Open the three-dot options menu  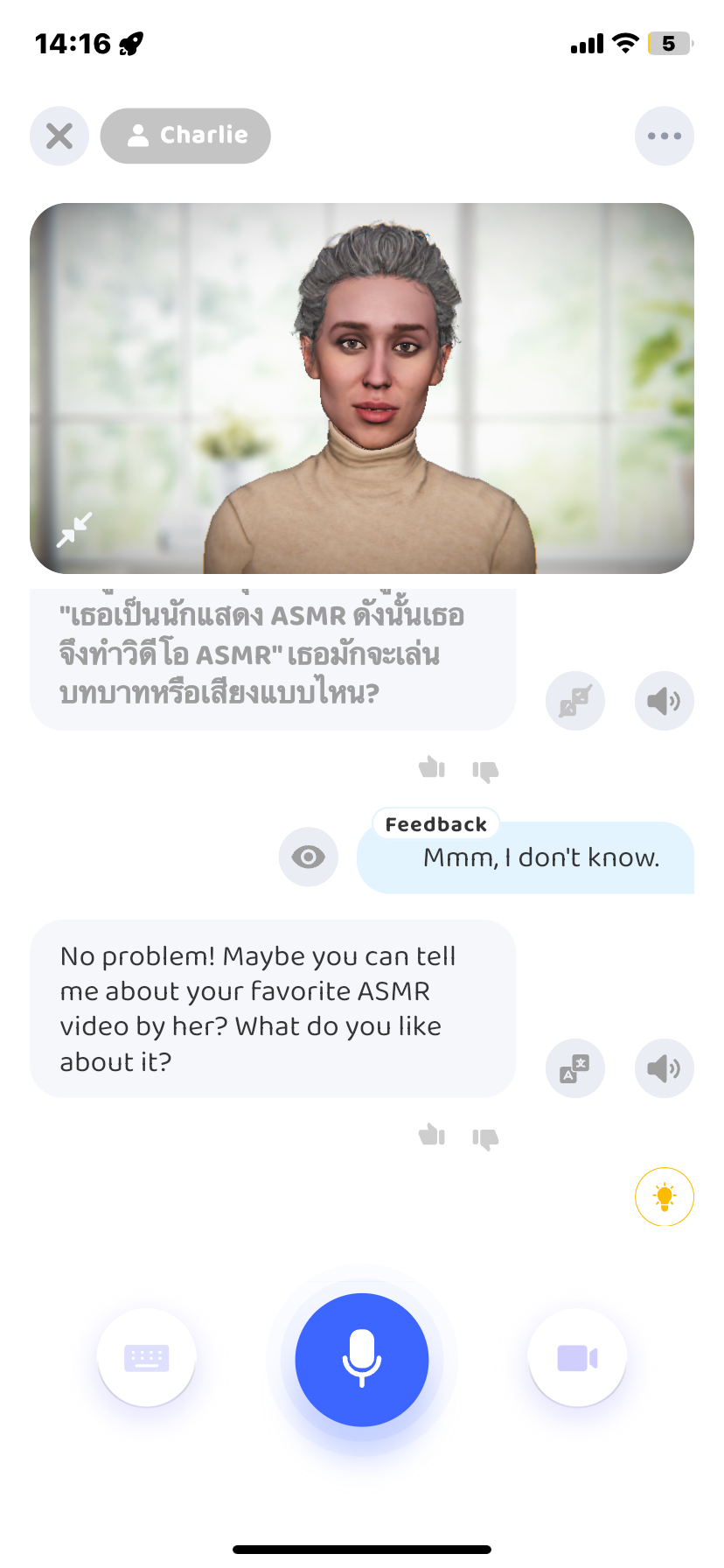[x=665, y=136]
